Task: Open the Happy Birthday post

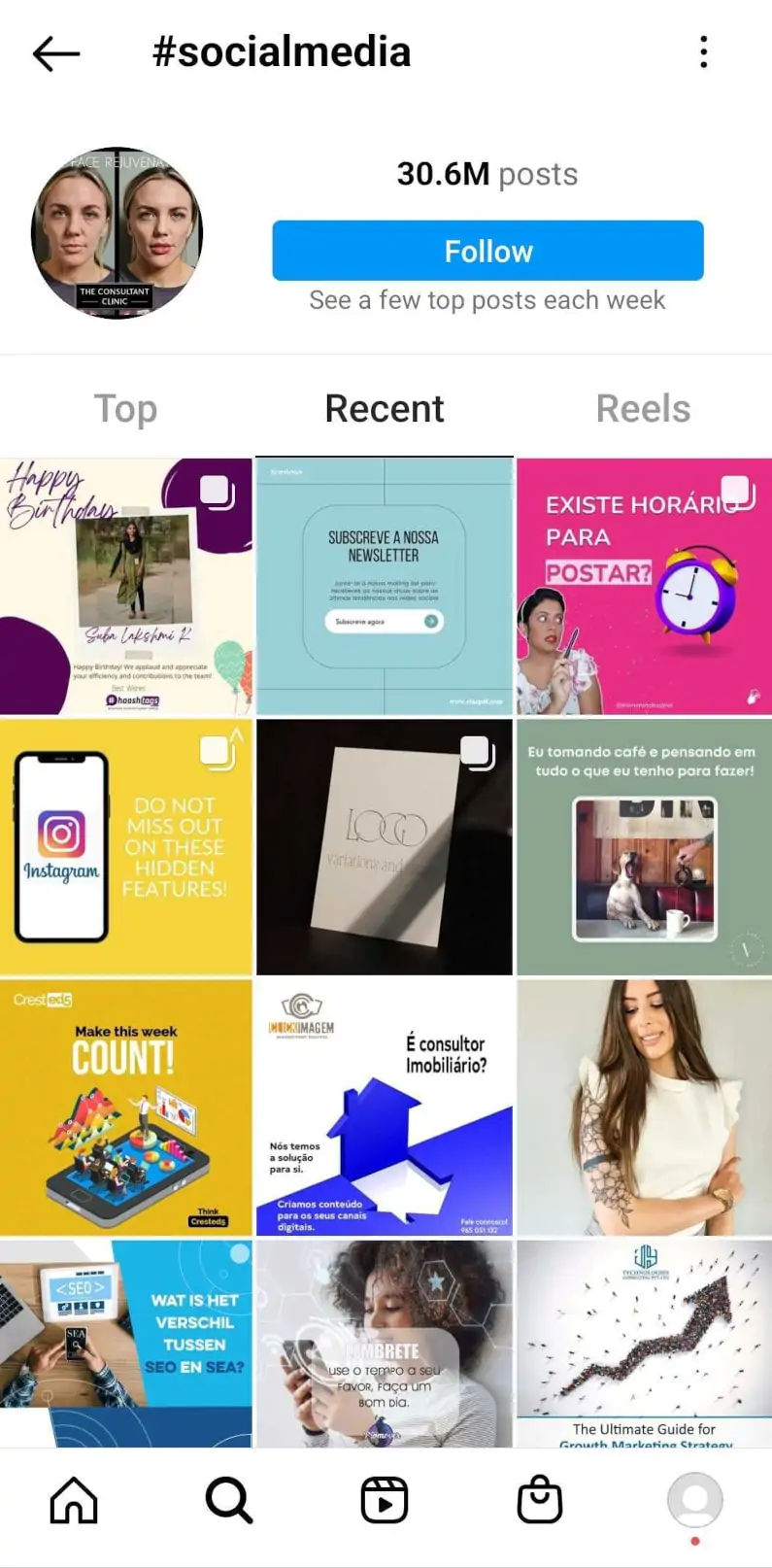Action: click(126, 586)
